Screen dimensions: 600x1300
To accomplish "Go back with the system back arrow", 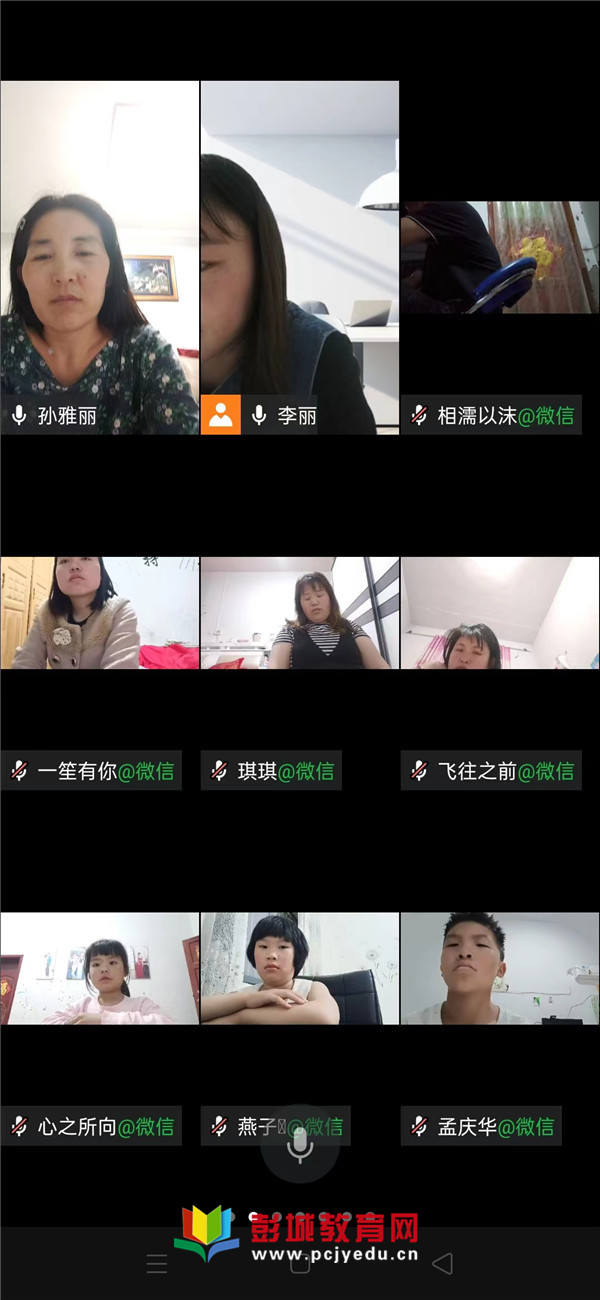I will point(442,1263).
